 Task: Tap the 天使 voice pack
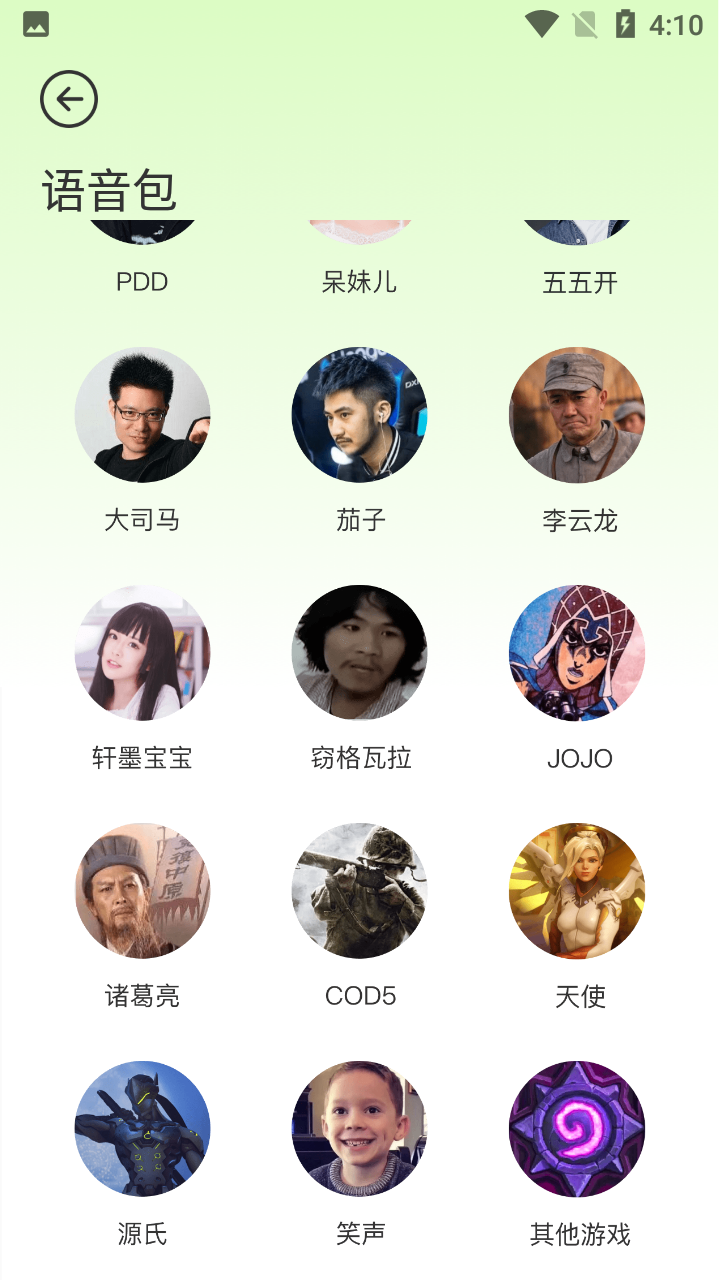577,891
